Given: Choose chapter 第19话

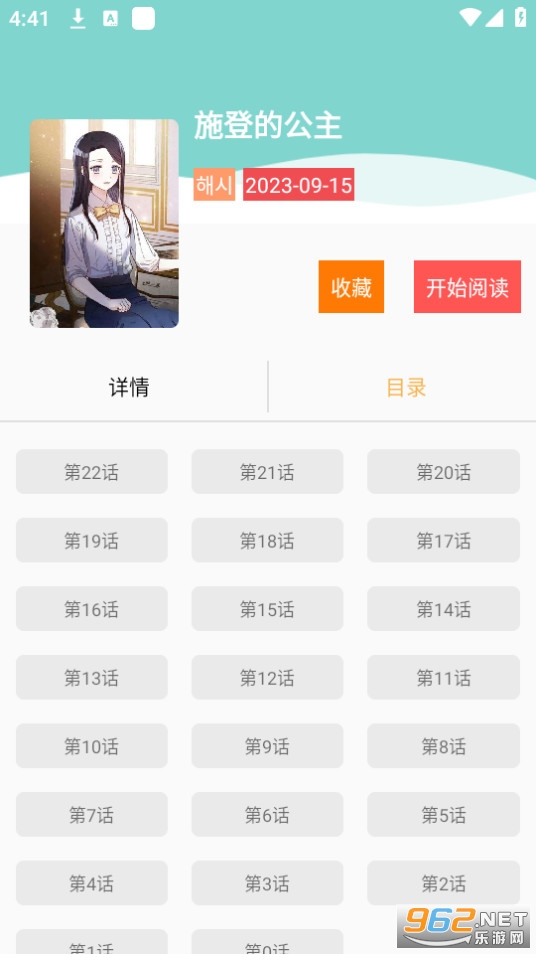Looking at the screenshot, I should click(92, 540).
